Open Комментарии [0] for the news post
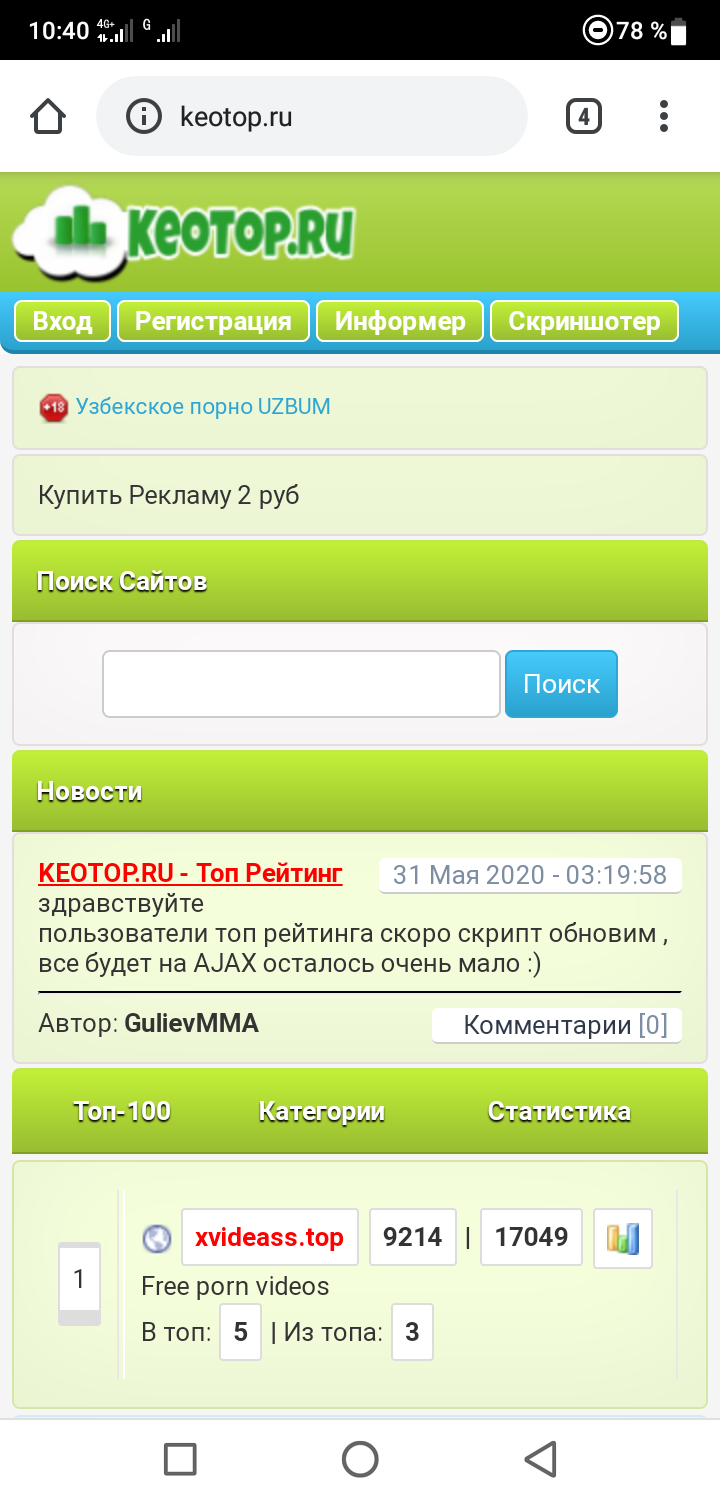This screenshot has width=720, height=1500. 557,1025
